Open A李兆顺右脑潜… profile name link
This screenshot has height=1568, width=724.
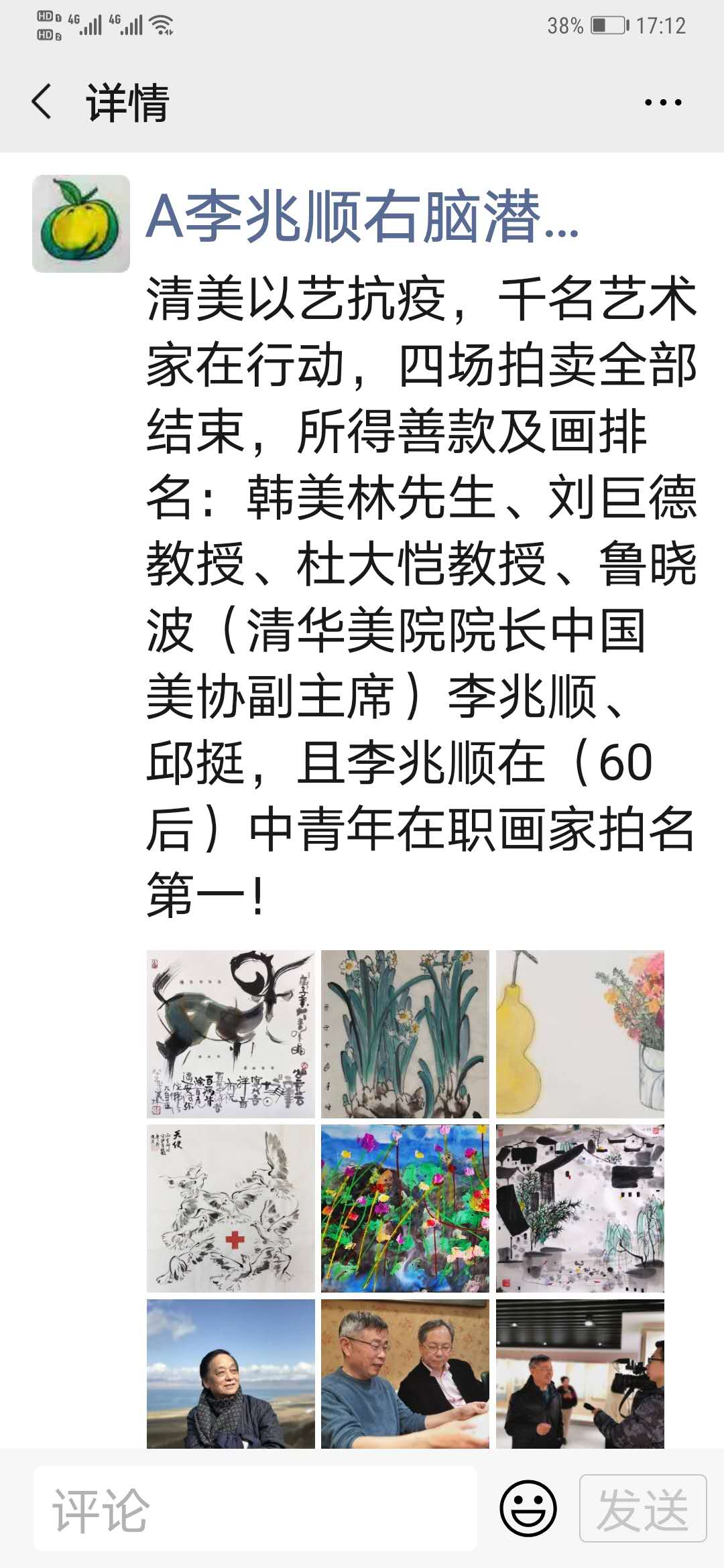coord(362,216)
